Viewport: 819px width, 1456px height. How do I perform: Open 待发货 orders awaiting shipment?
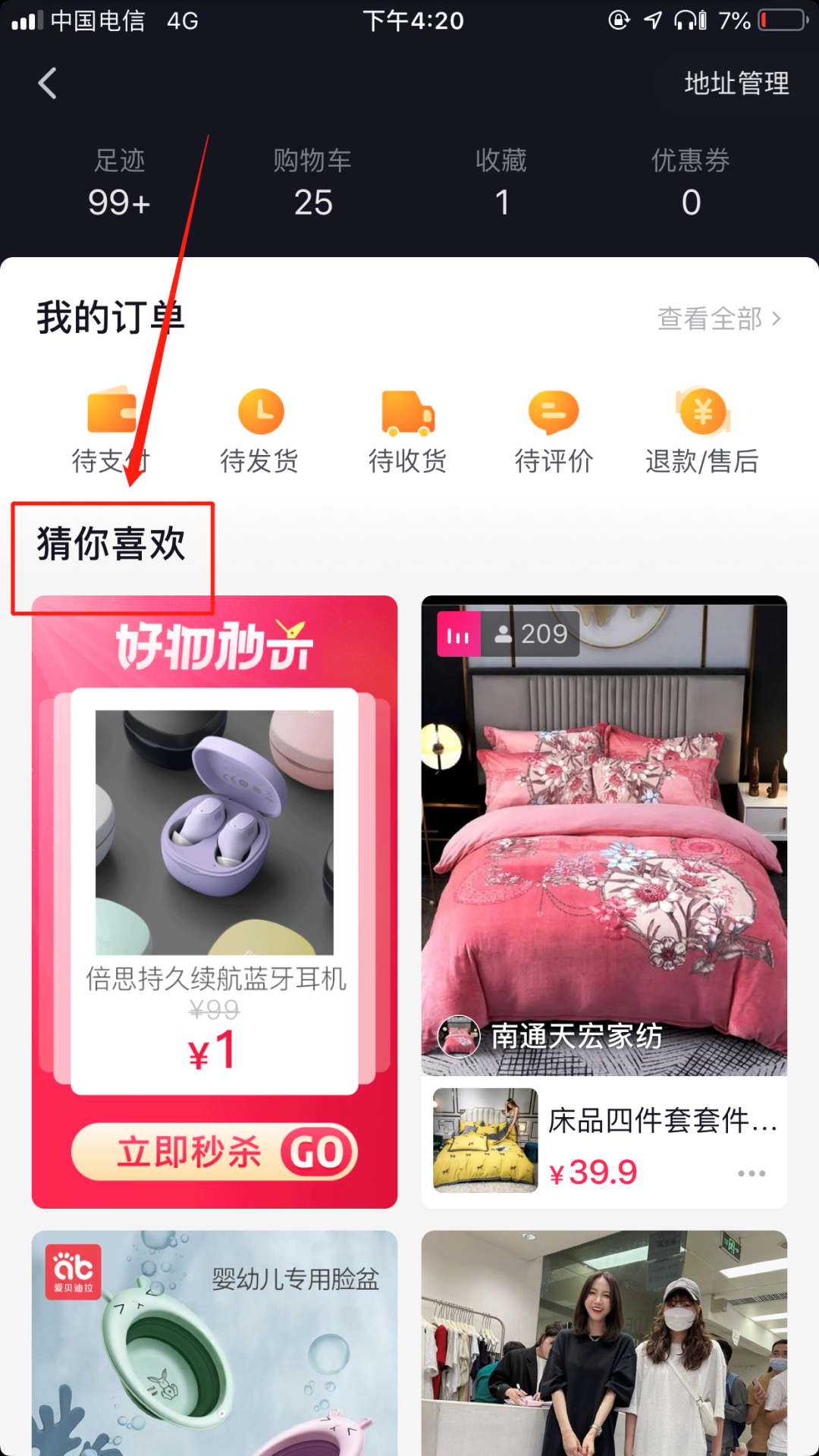[x=259, y=430]
